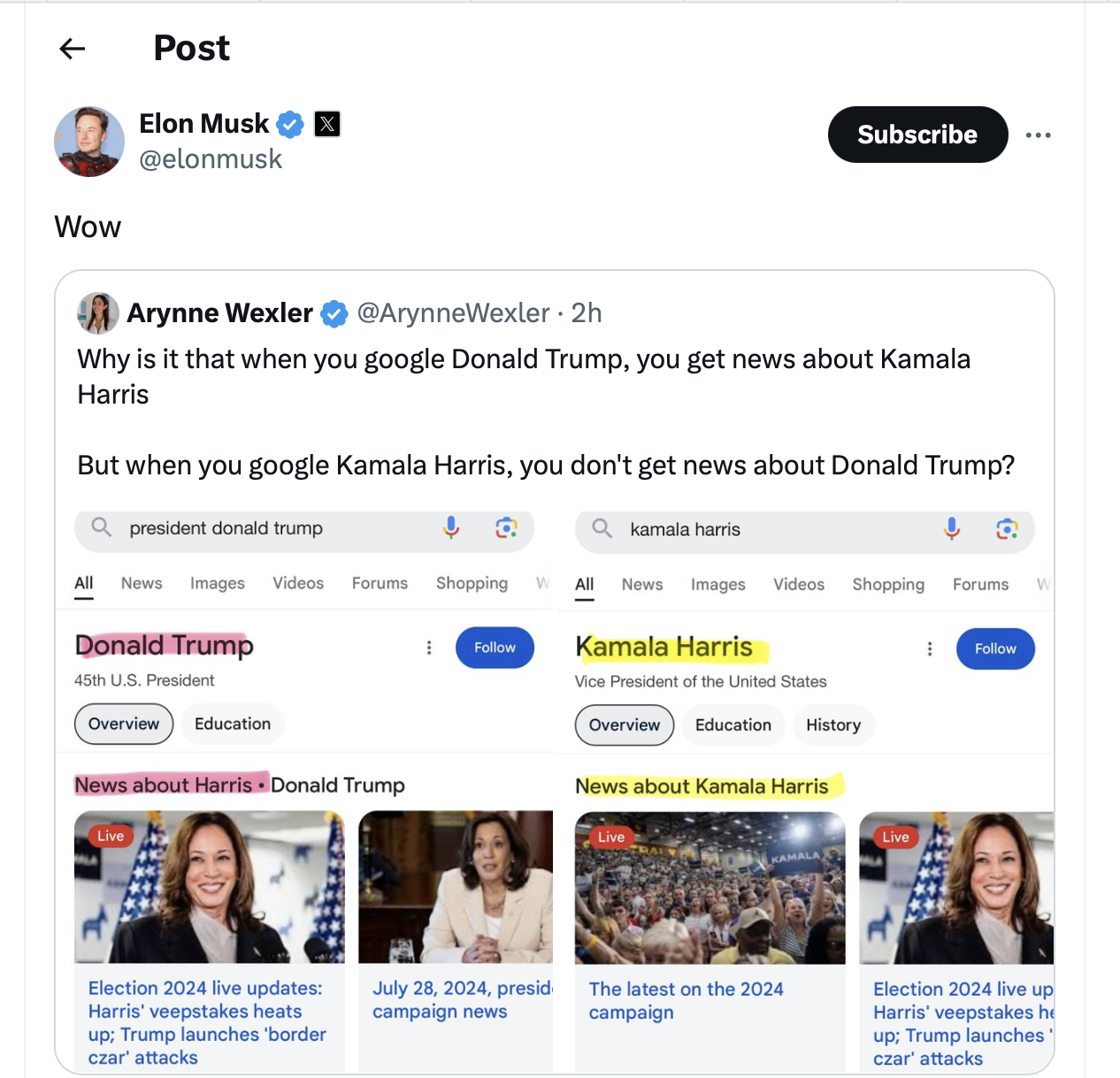Subscribe to Elon Musk
The height and width of the screenshot is (1078, 1120).
[x=917, y=135]
